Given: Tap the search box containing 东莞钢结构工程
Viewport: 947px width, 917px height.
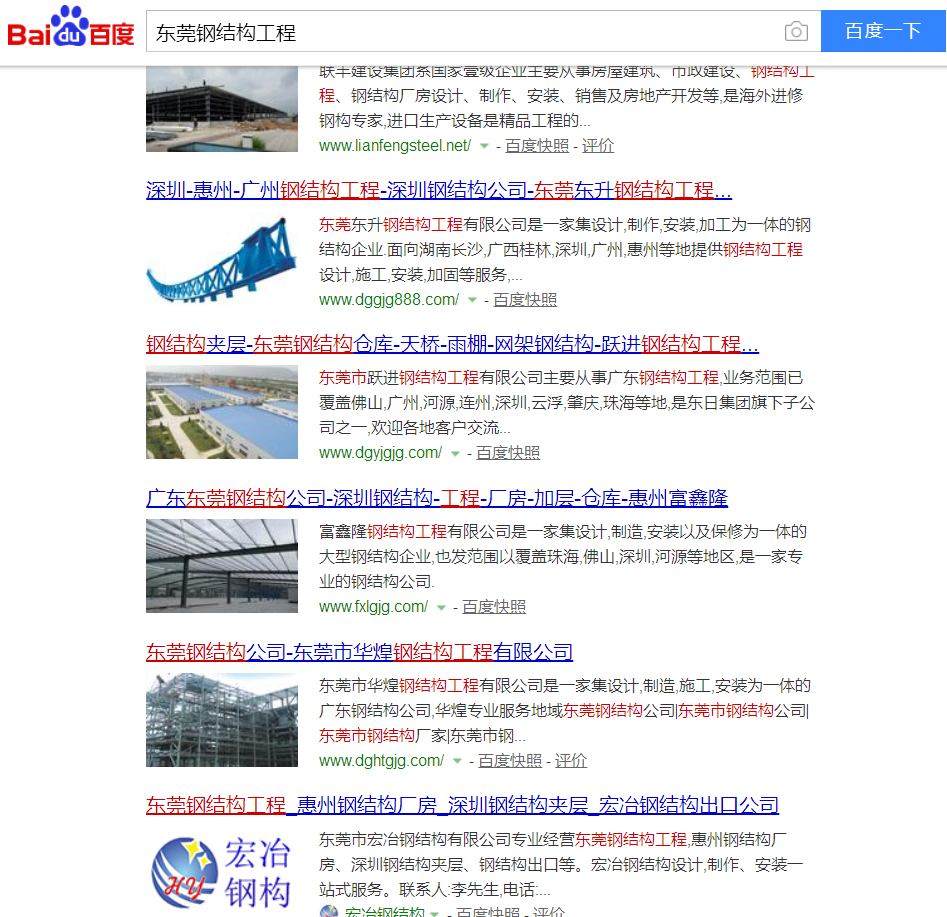Looking at the screenshot, I should coord(460,32).
